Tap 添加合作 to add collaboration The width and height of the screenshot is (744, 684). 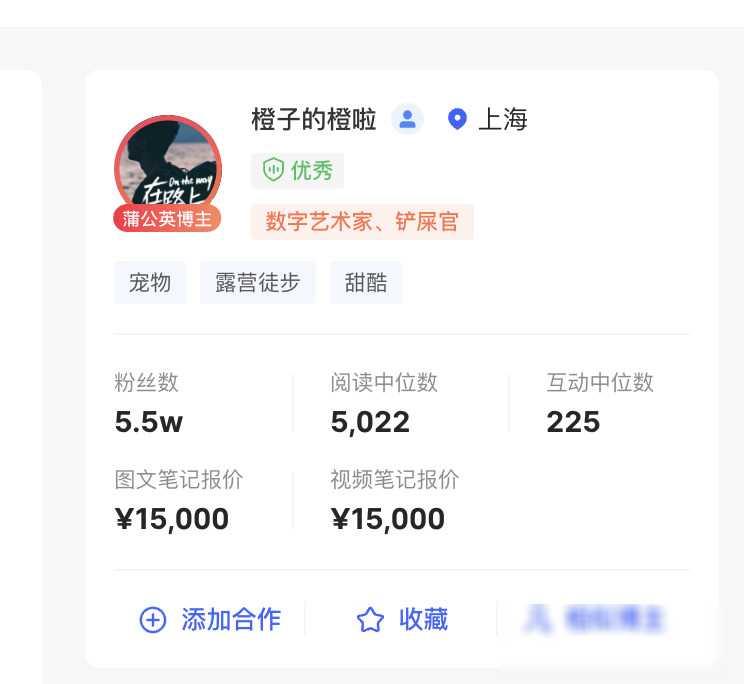210,620
